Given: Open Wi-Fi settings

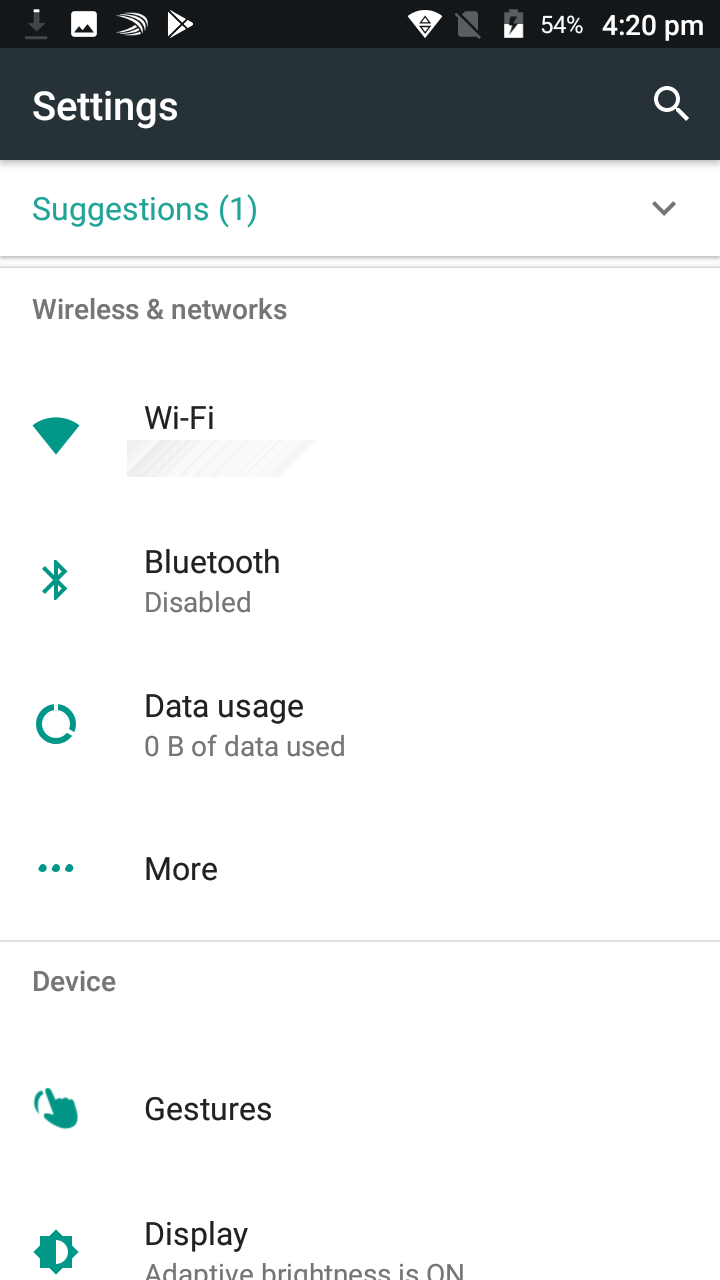Looking at the screenshot, I should pos(360,436).
